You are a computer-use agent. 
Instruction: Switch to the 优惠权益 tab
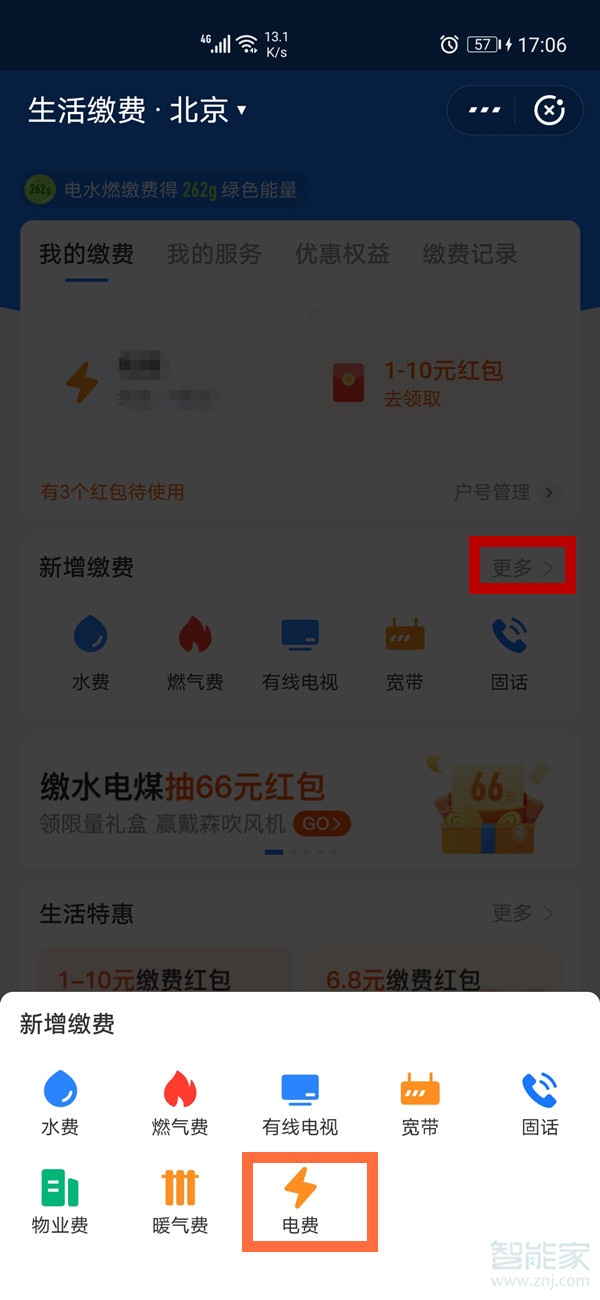click(342, 254)
